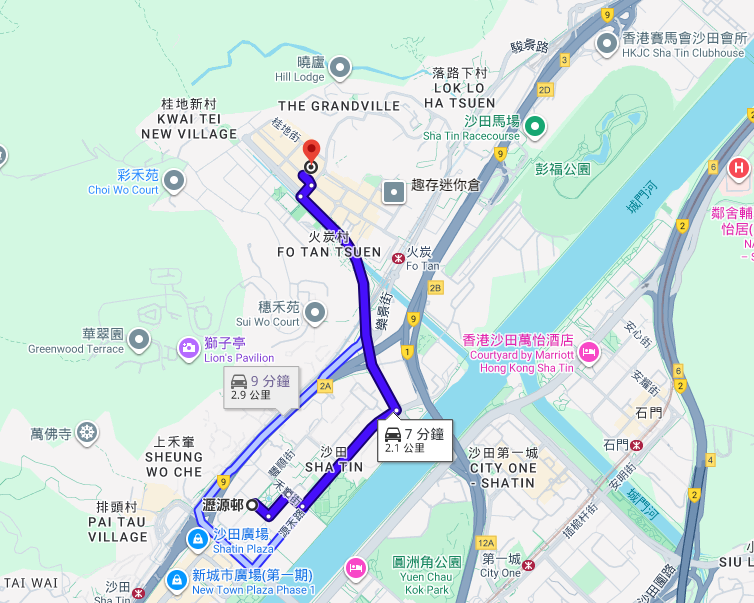Tap the Sha Tin Racecourse marker

535,126
